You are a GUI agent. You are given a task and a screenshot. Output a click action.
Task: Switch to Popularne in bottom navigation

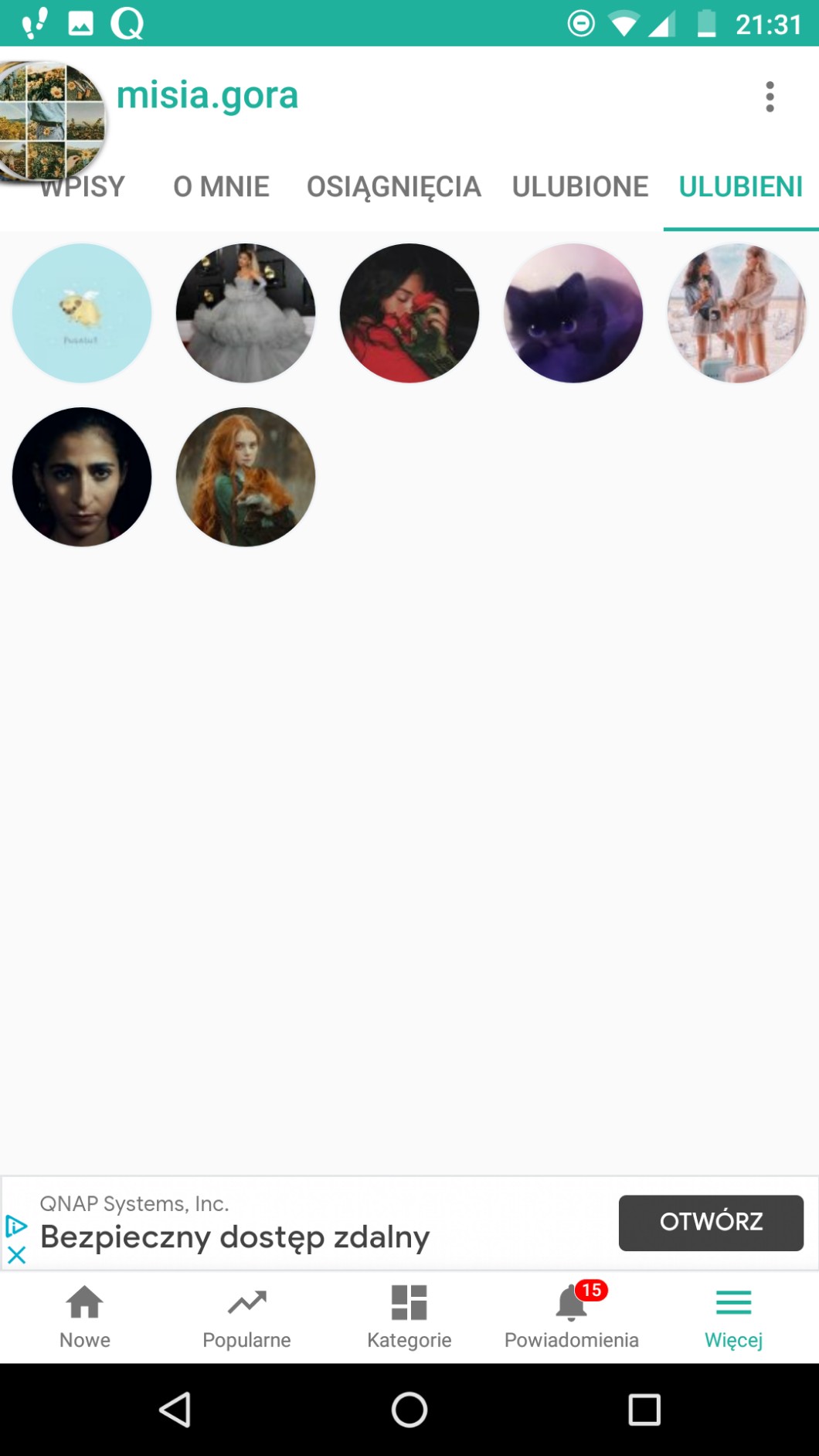tap(246, 1317)
